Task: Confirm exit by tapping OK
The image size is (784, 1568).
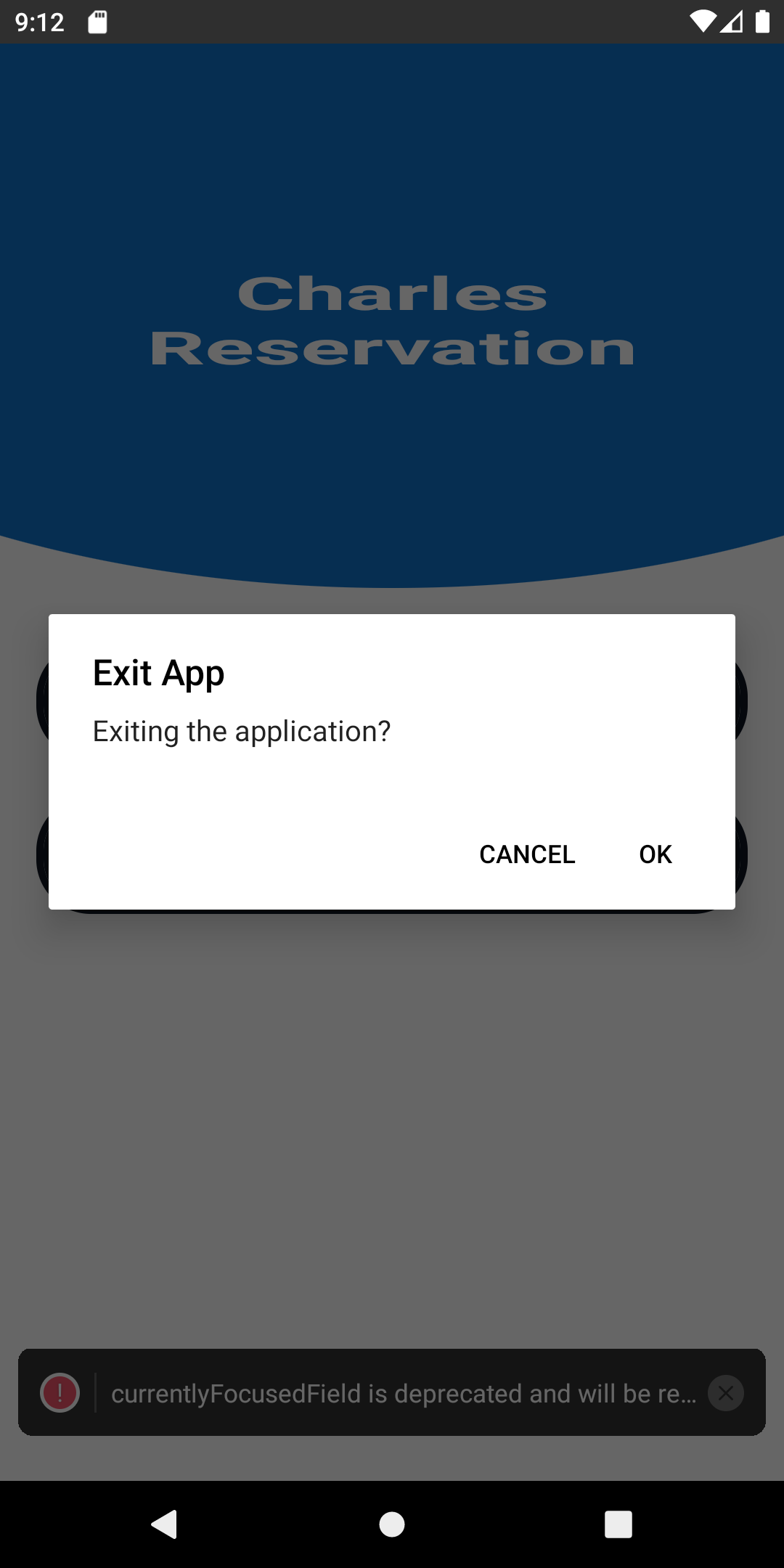Action: tap(655, 854)
